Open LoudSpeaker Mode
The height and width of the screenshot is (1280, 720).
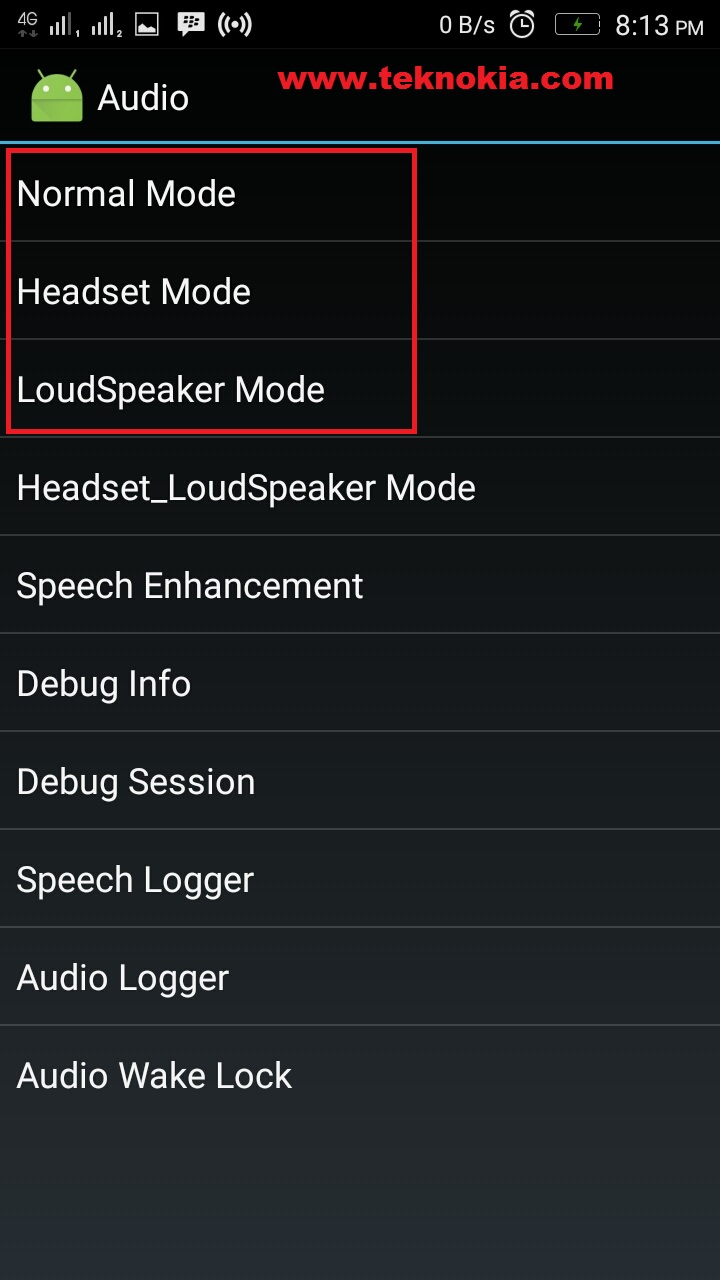tap(171, 389)
